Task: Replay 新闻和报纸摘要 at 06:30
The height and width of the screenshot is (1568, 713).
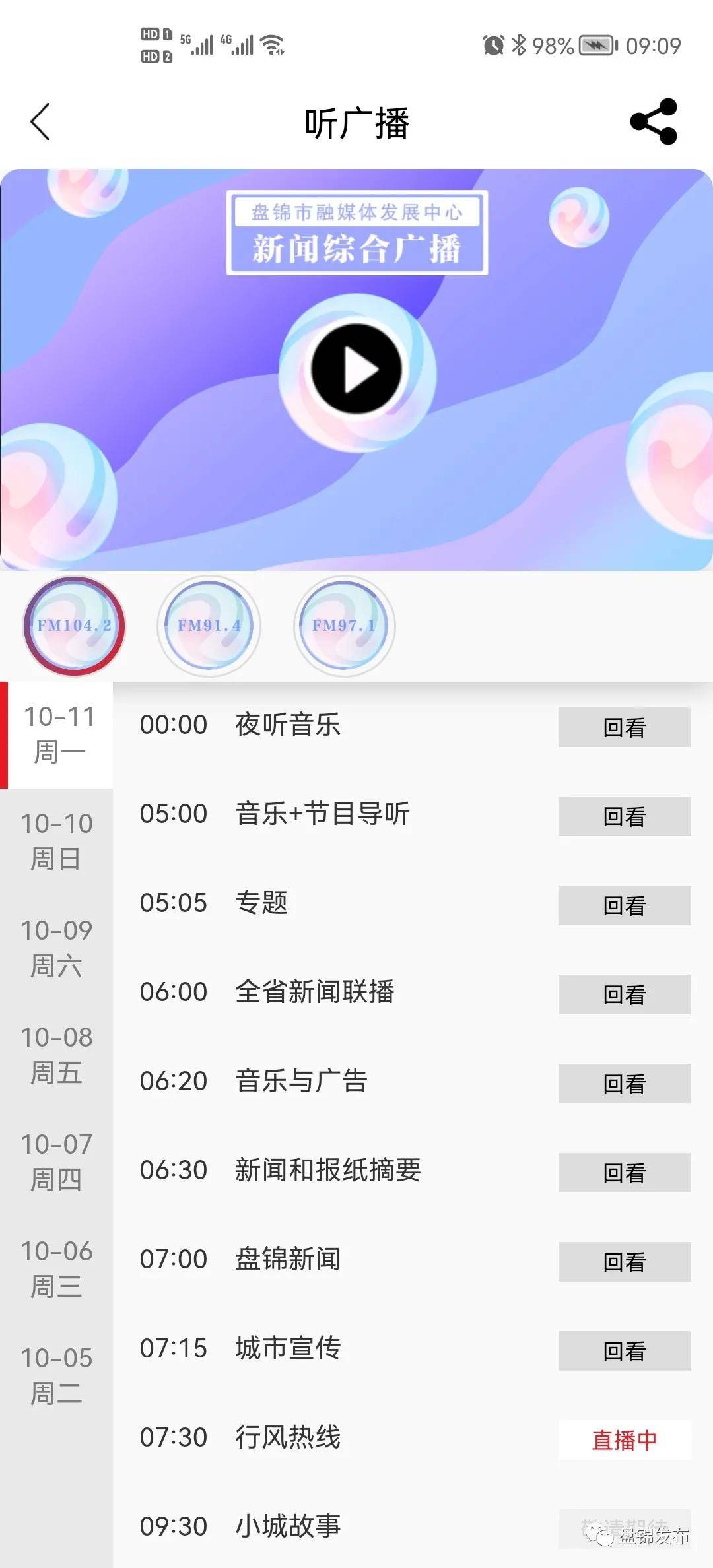Action: (x=624, y=1173)
